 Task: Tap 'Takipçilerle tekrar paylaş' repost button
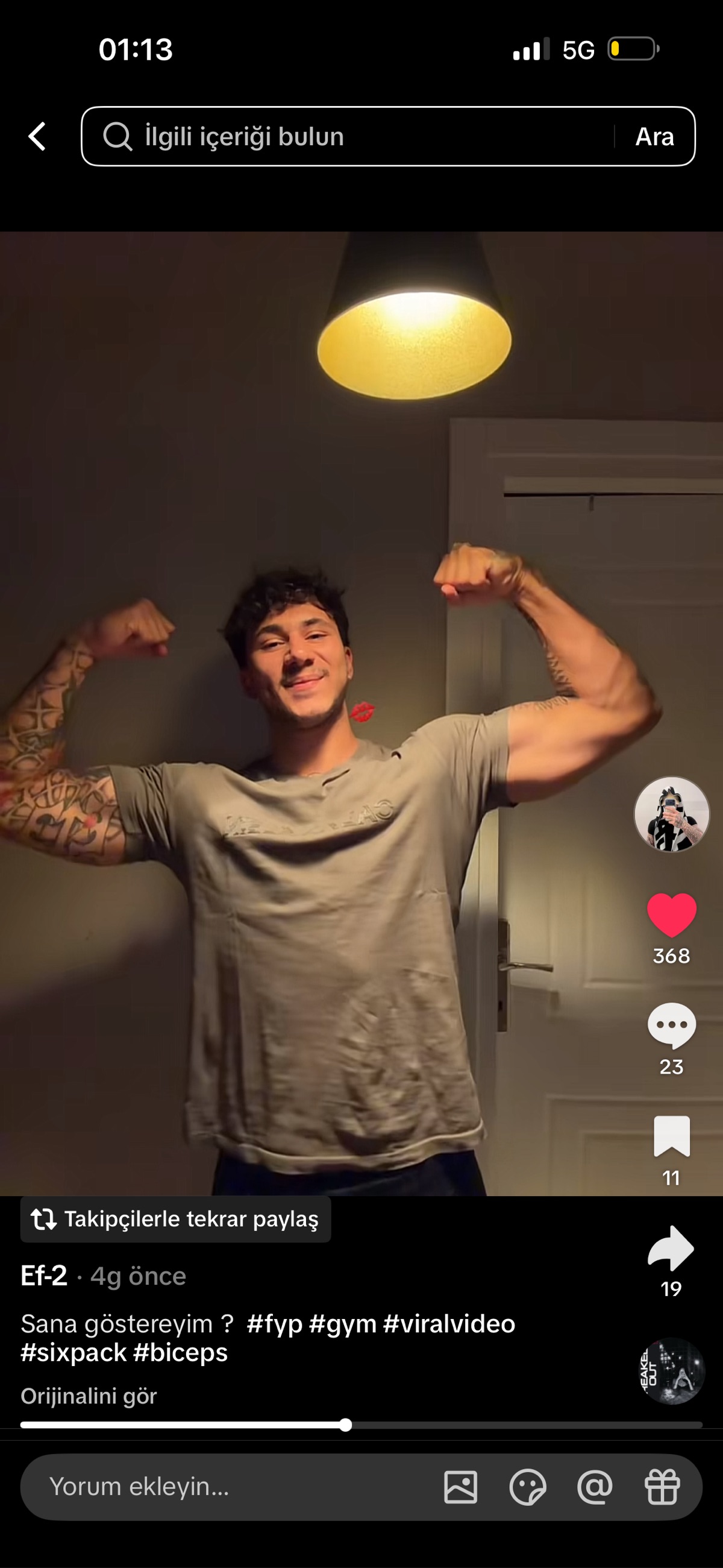tap(176, 1219)
